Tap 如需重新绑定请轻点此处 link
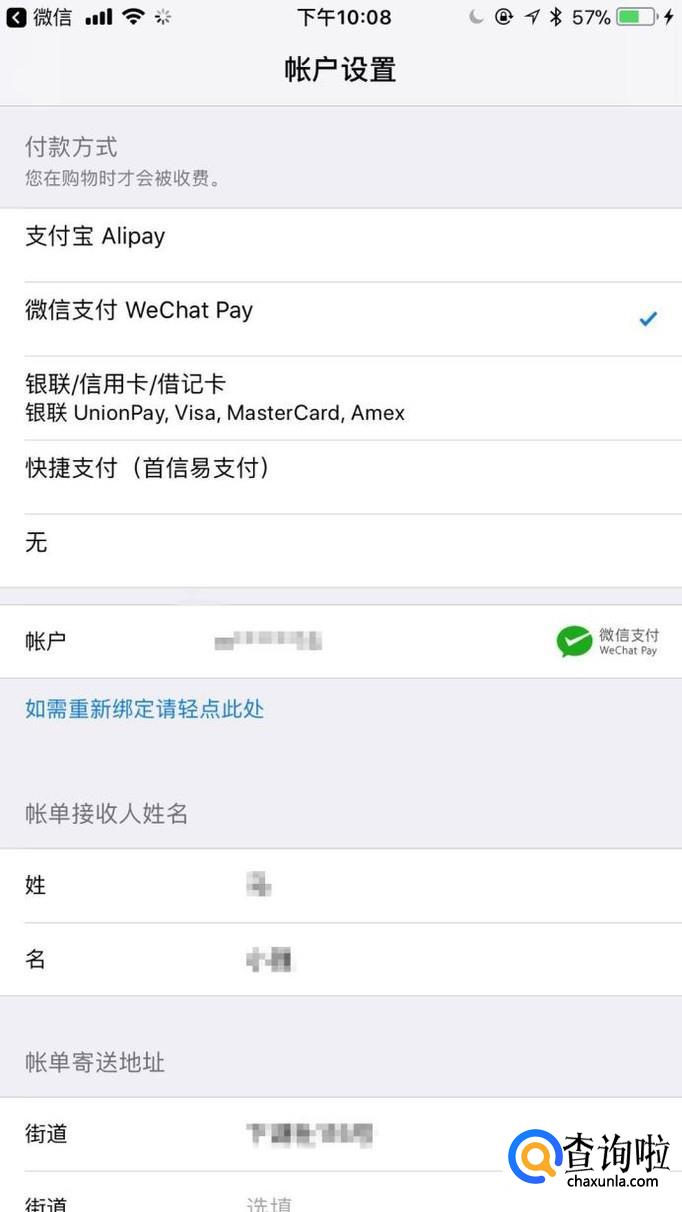Image resolution: width=682 pixels, height=1212 pixels. point(144,709)
